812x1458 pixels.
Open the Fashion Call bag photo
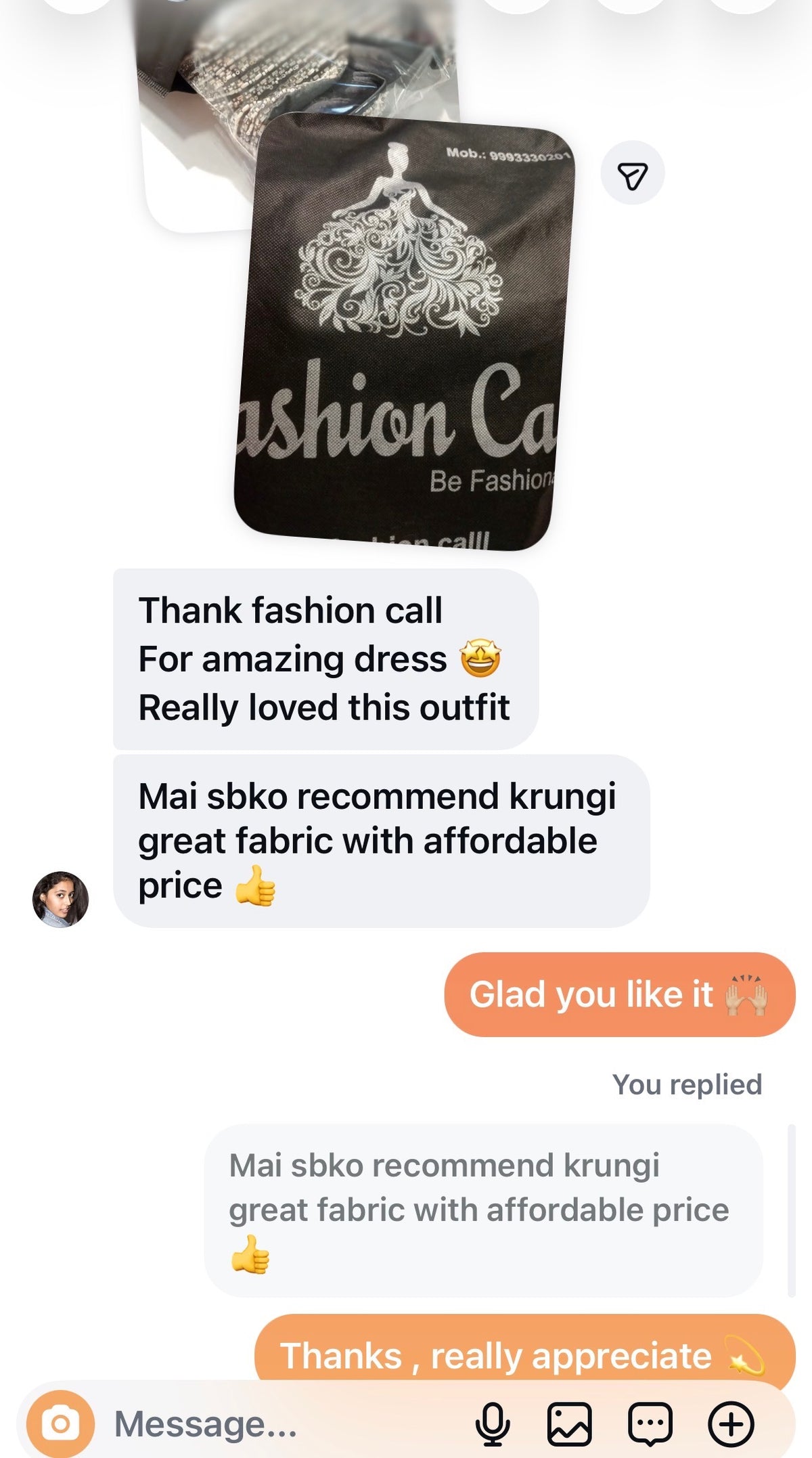point(403,332)
